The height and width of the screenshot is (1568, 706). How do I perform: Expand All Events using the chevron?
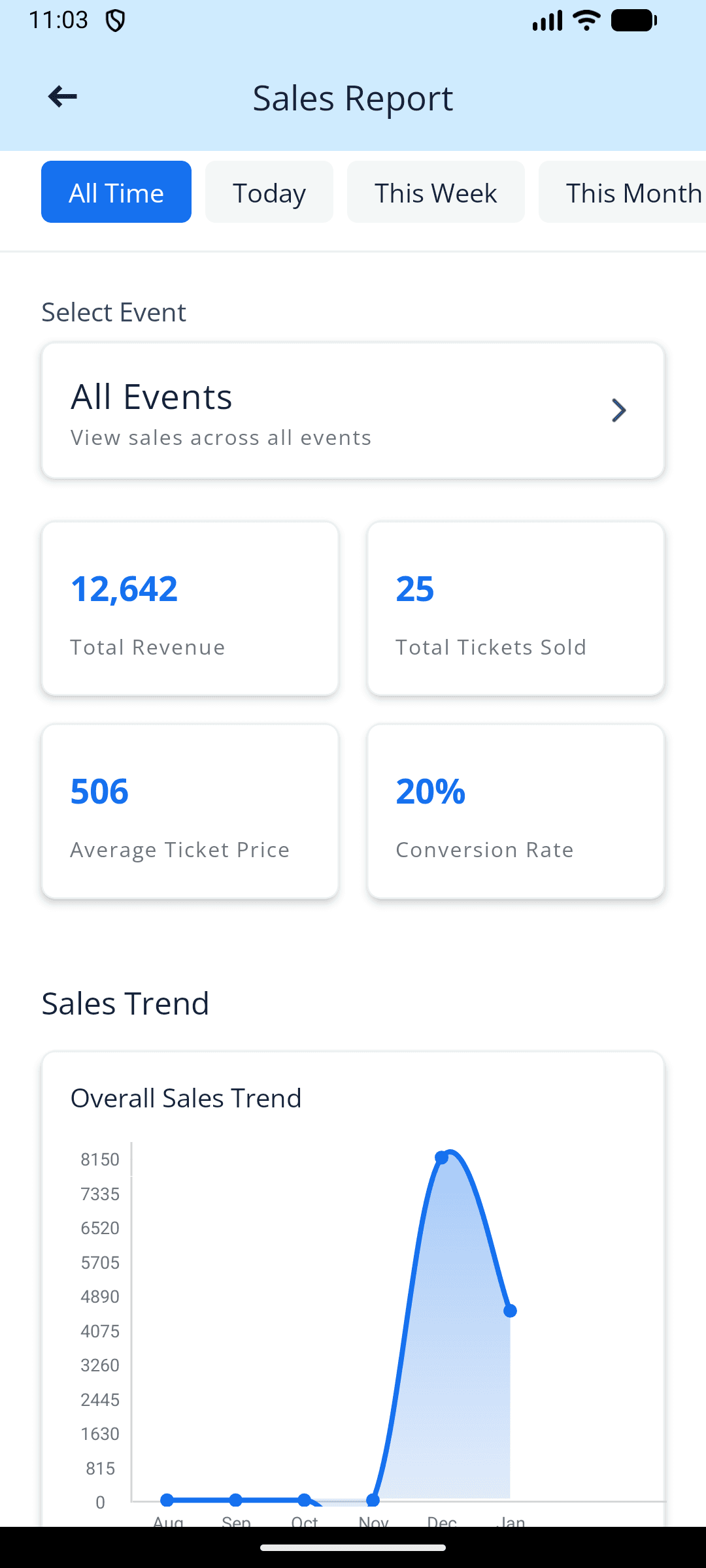coord(619,410)
